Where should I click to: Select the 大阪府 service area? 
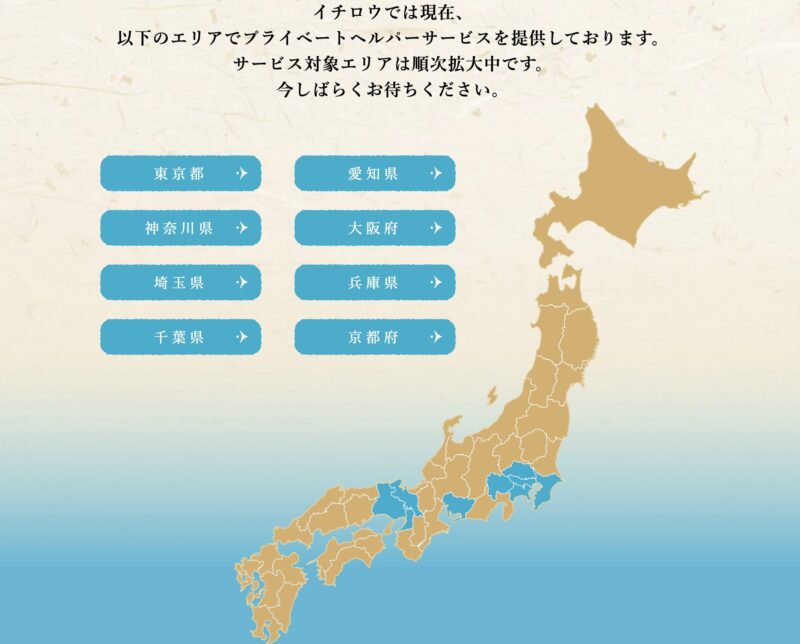pyautogui.click(x=374, y=228)
